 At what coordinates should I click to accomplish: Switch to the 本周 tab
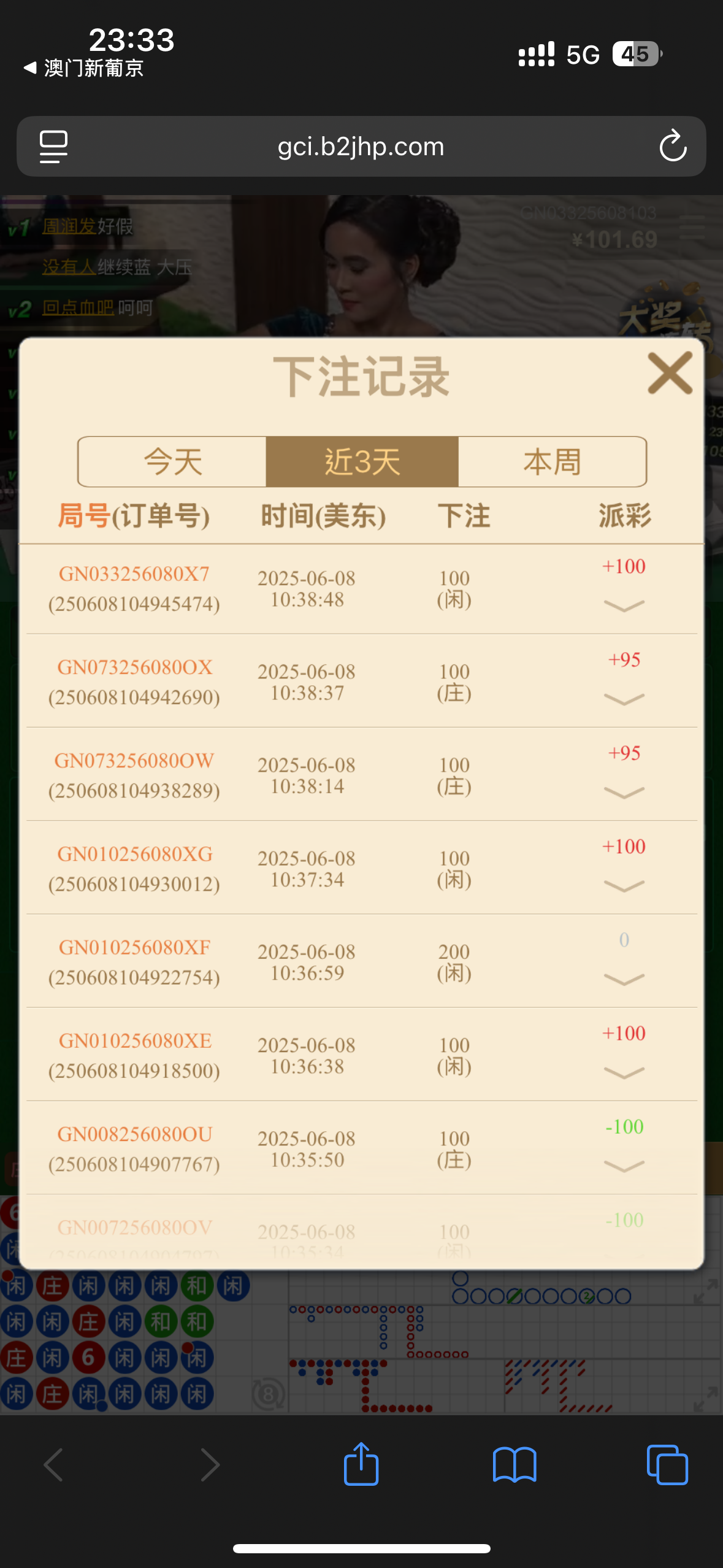[x=552, y=461]
